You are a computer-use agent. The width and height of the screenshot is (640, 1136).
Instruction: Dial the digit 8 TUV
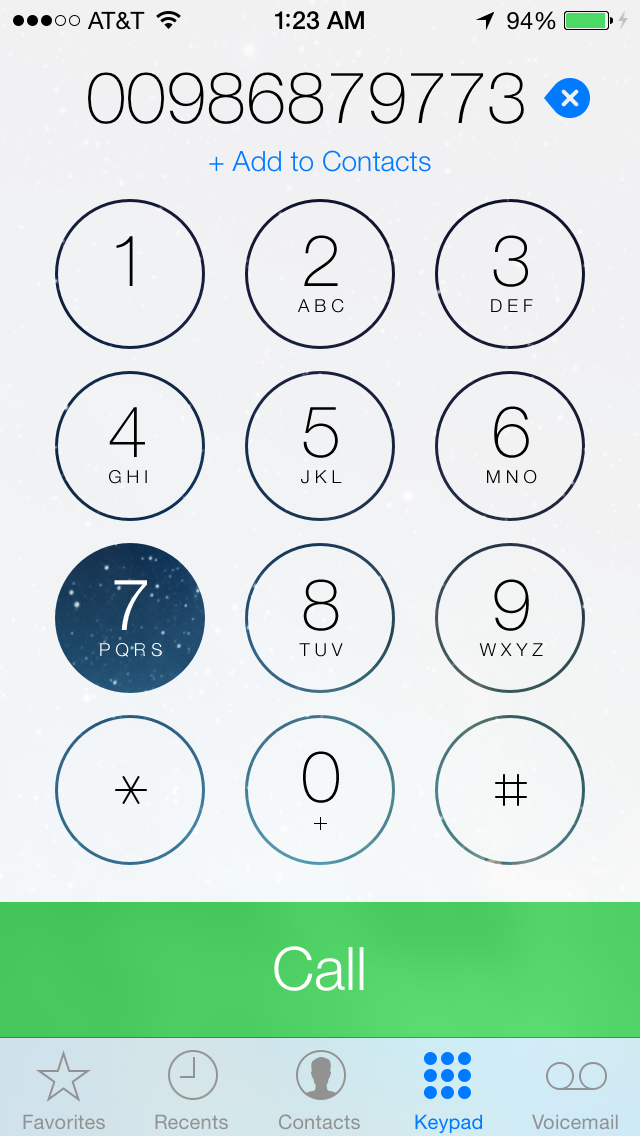(x=320, y=618)
